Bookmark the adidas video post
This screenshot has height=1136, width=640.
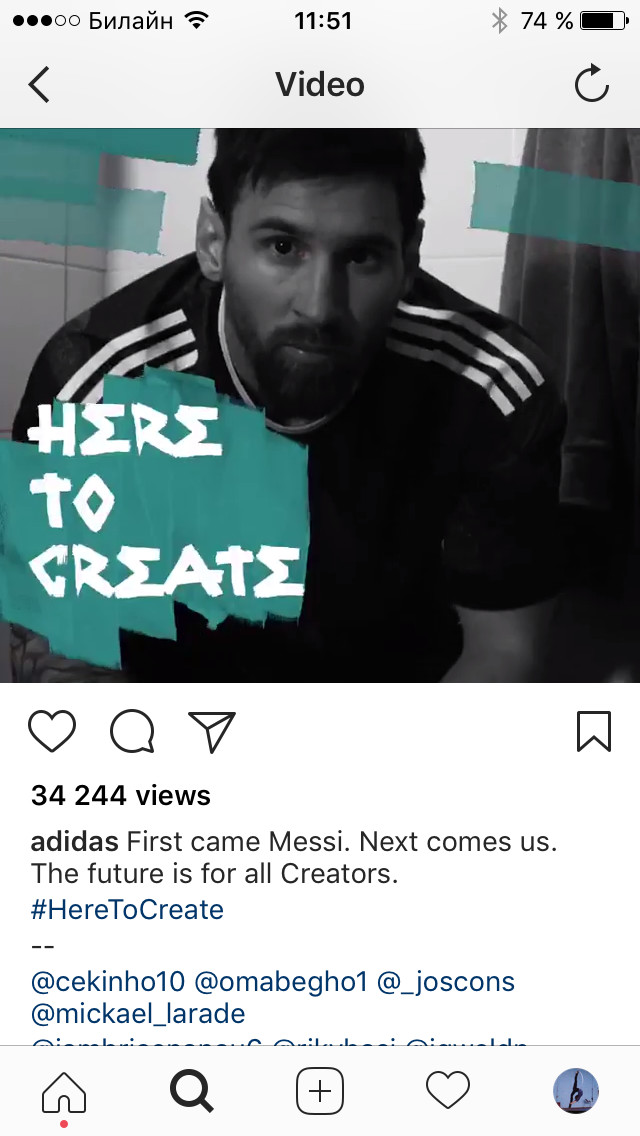pos(593,732)
